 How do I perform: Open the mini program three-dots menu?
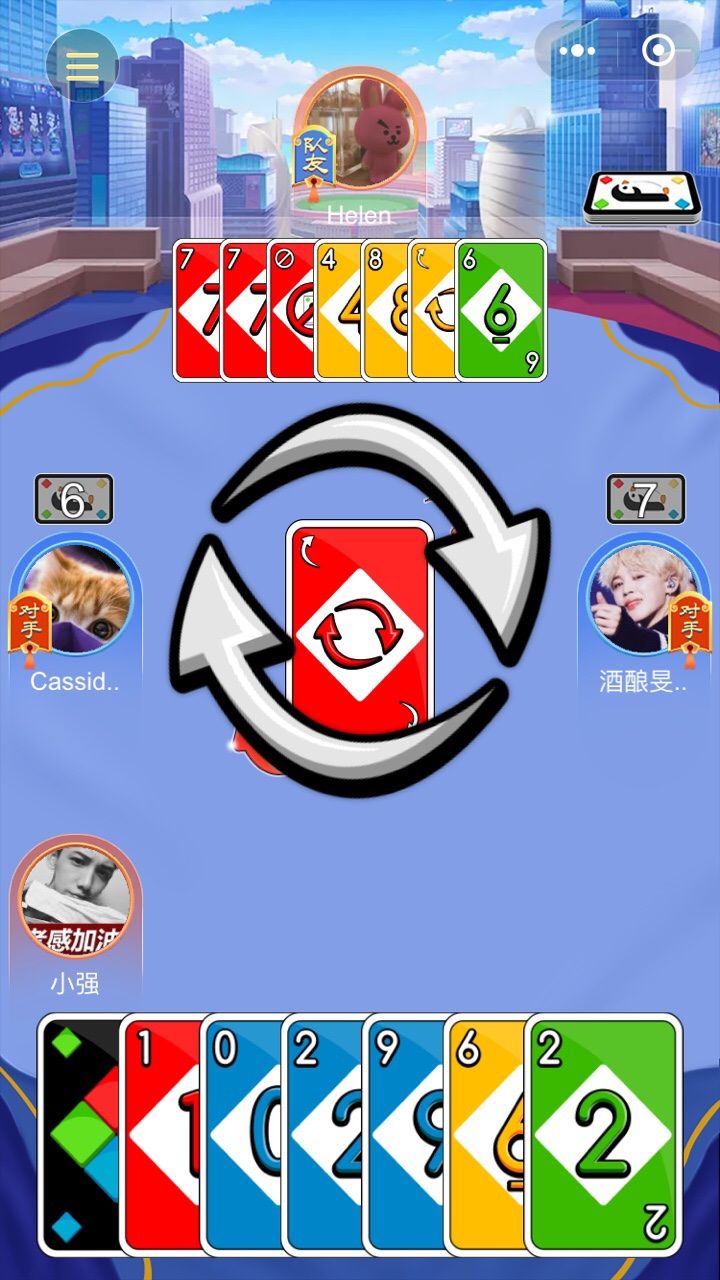pyautogui.click(x=577, y=51)
